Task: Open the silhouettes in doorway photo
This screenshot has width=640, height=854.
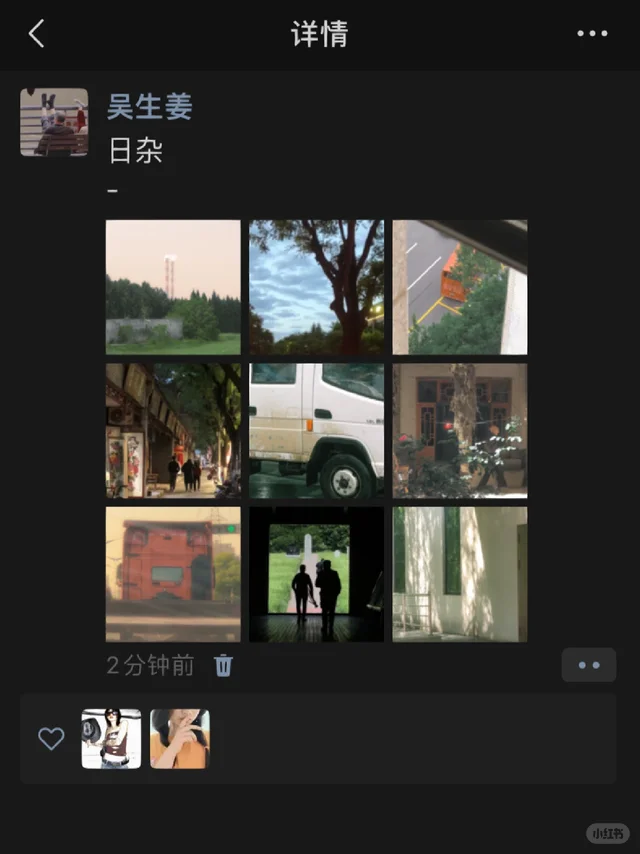Action: 316,574
